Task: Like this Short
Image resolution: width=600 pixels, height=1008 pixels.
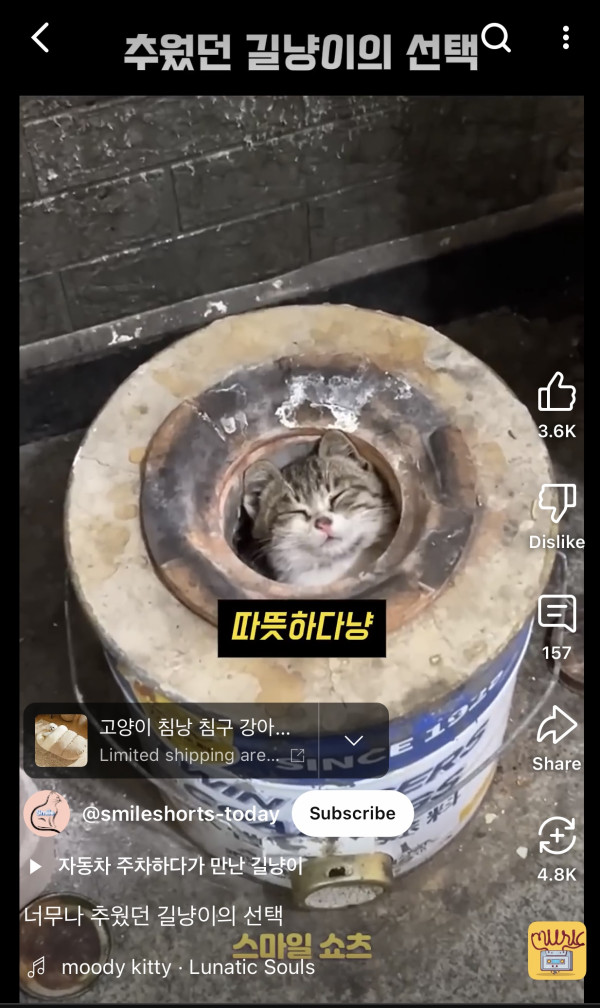Action: point(557,393)
